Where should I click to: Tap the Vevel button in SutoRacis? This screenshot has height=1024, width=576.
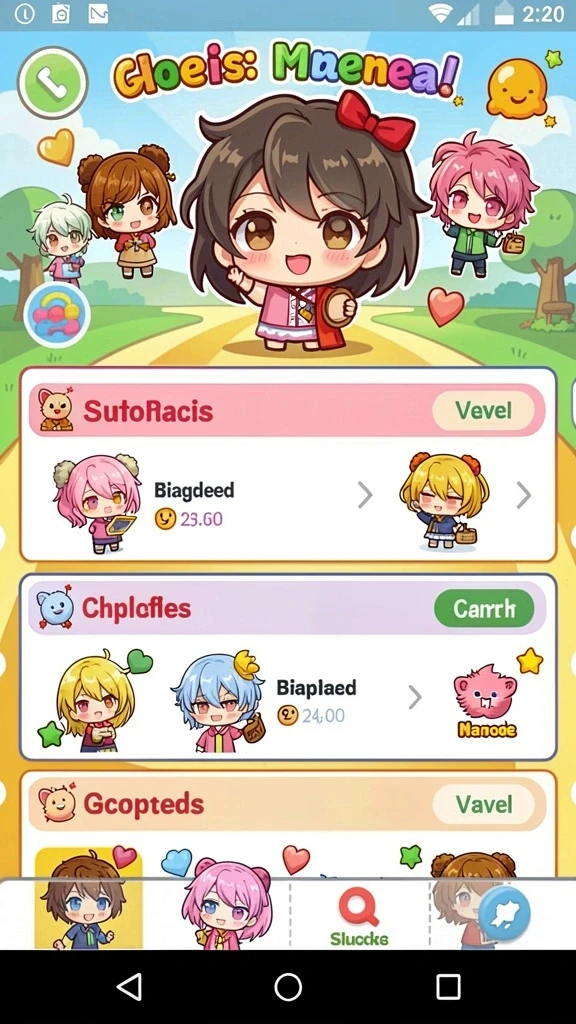[483, 411]
